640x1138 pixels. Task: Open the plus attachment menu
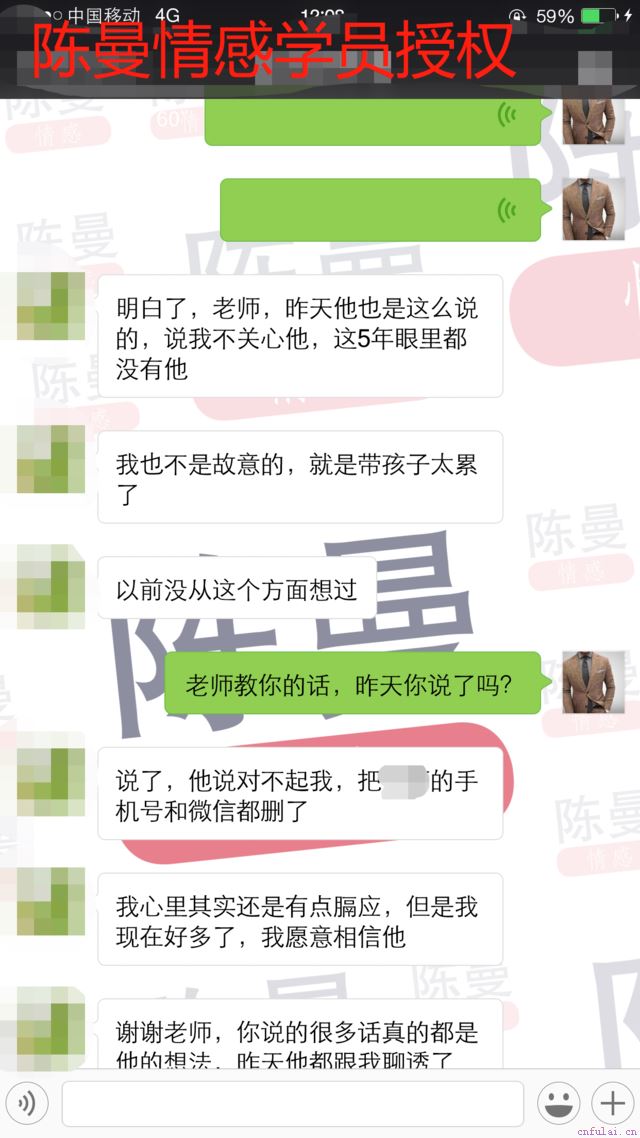pyautogui.click(x=611, y=1104)
